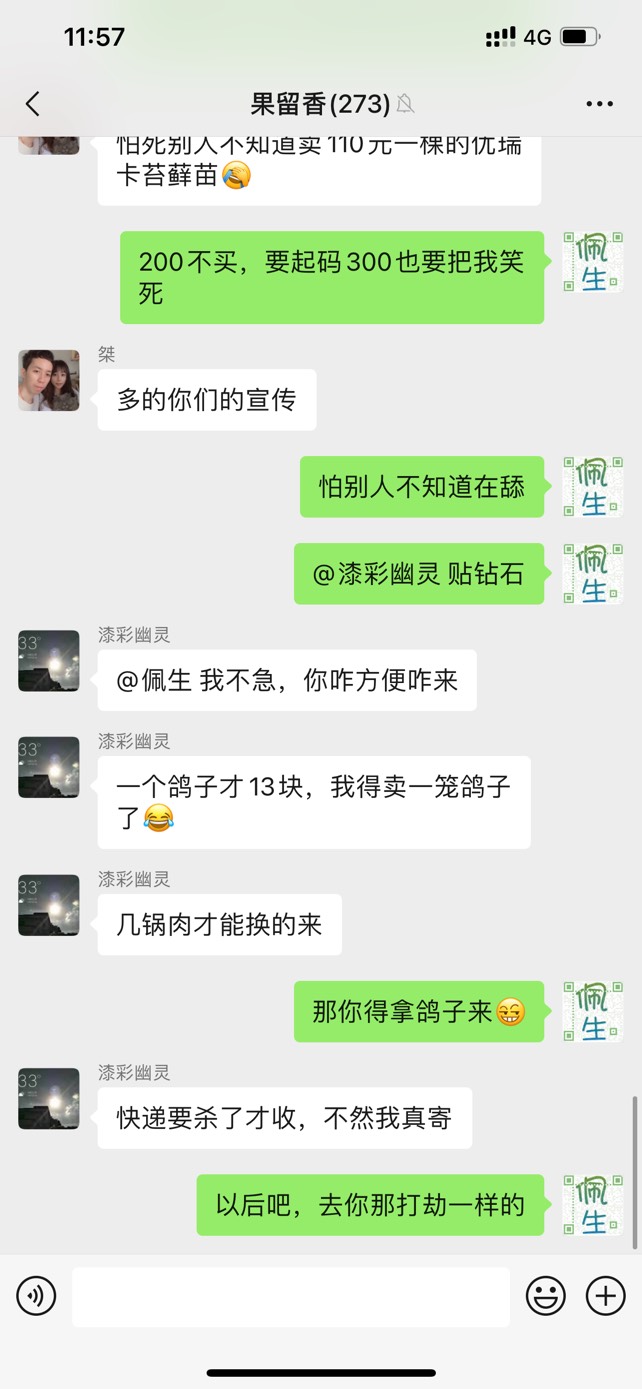Open the plus attachments menu
Screen dimensions: 642x1389
pos(605,1297)
